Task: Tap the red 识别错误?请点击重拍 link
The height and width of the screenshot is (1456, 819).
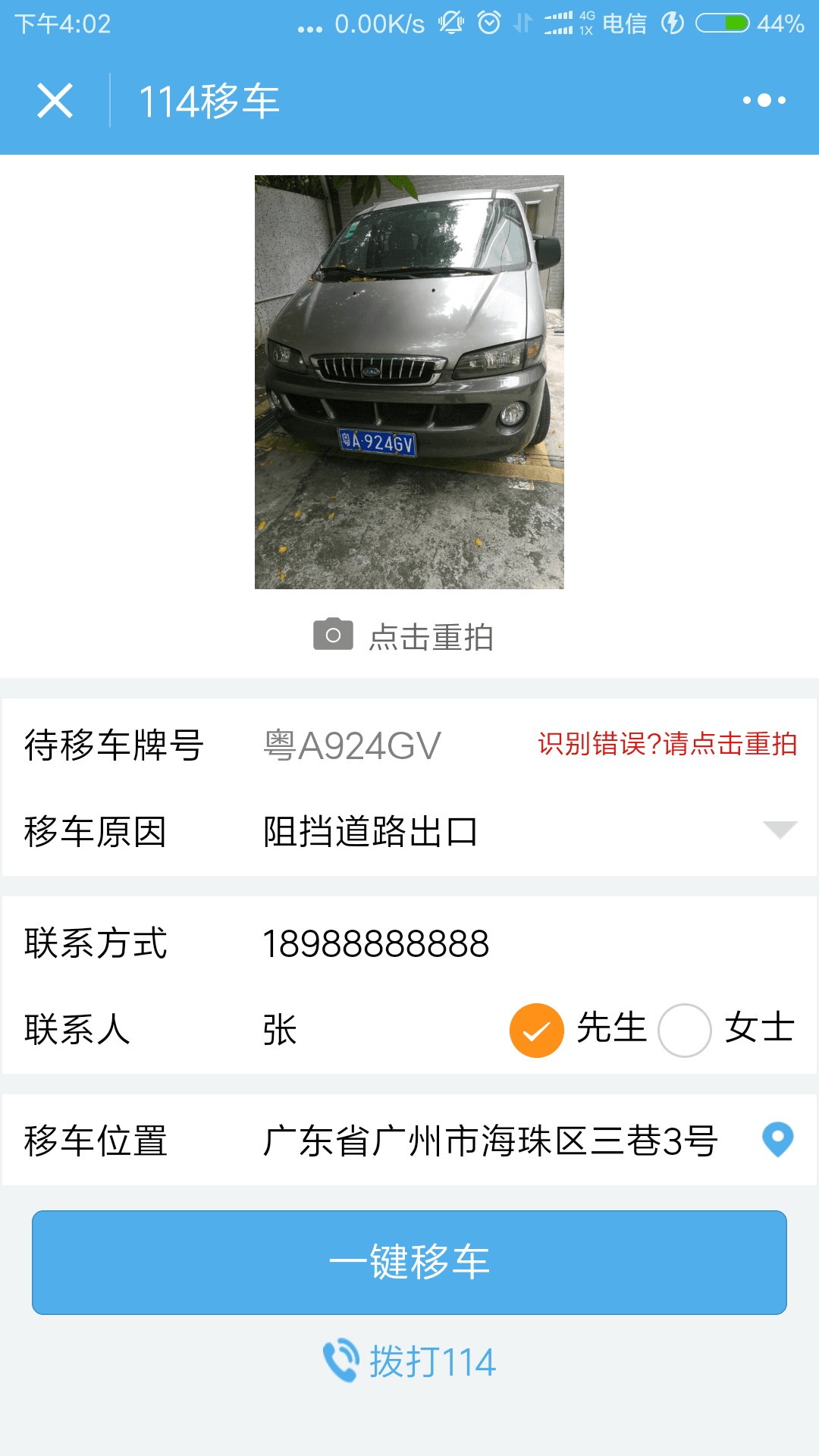Action: [667, 744]
